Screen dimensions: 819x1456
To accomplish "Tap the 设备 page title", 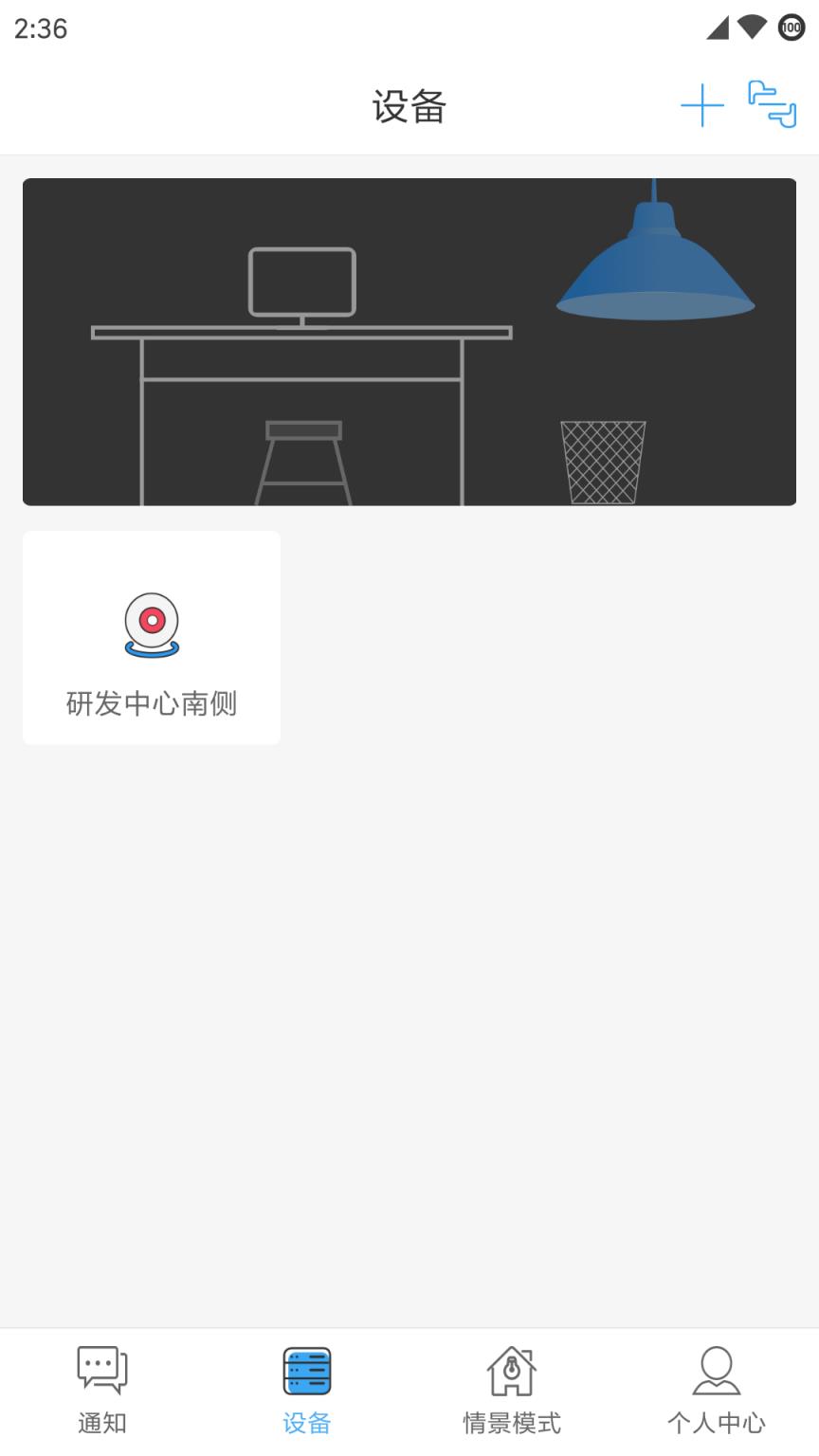I will click(x=409, y=107).
